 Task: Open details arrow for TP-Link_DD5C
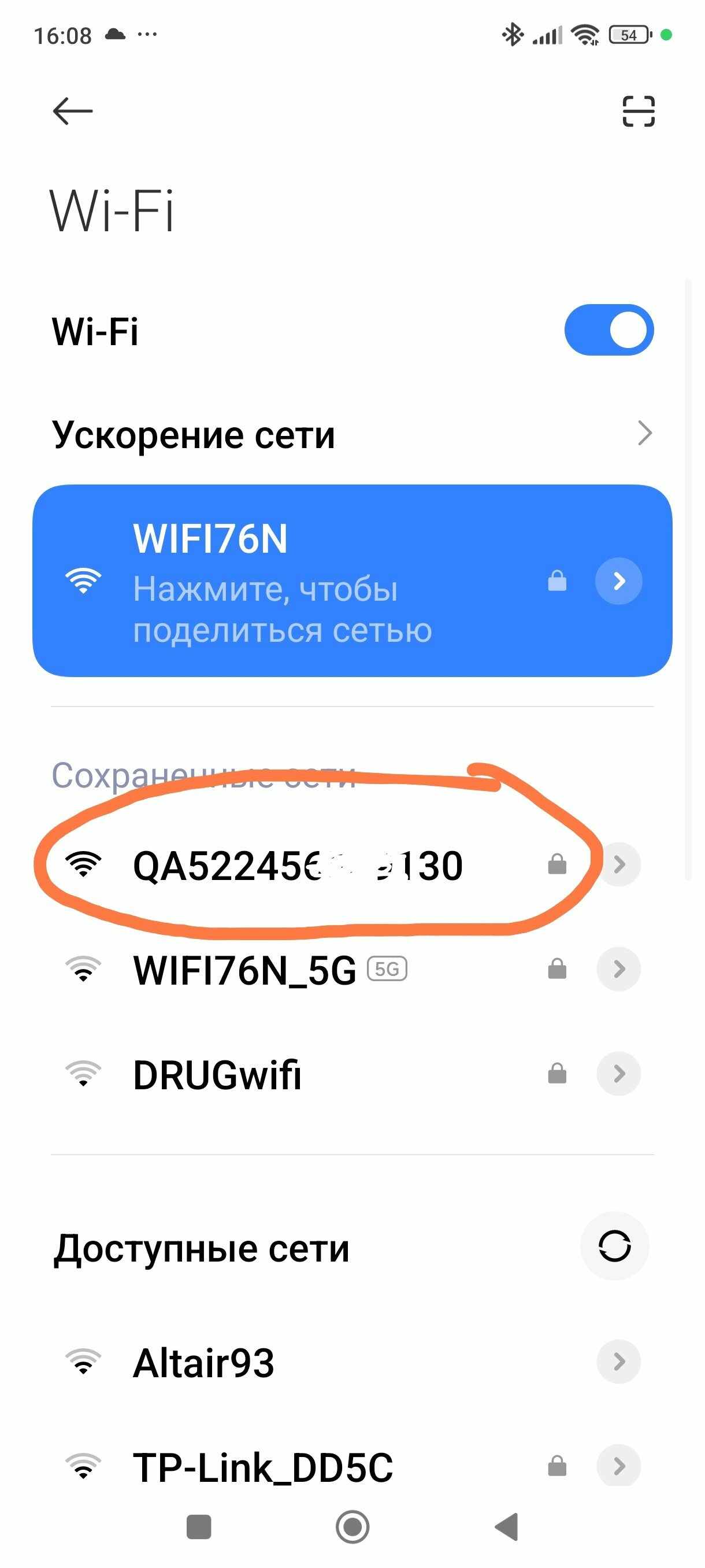[619, 1465]
